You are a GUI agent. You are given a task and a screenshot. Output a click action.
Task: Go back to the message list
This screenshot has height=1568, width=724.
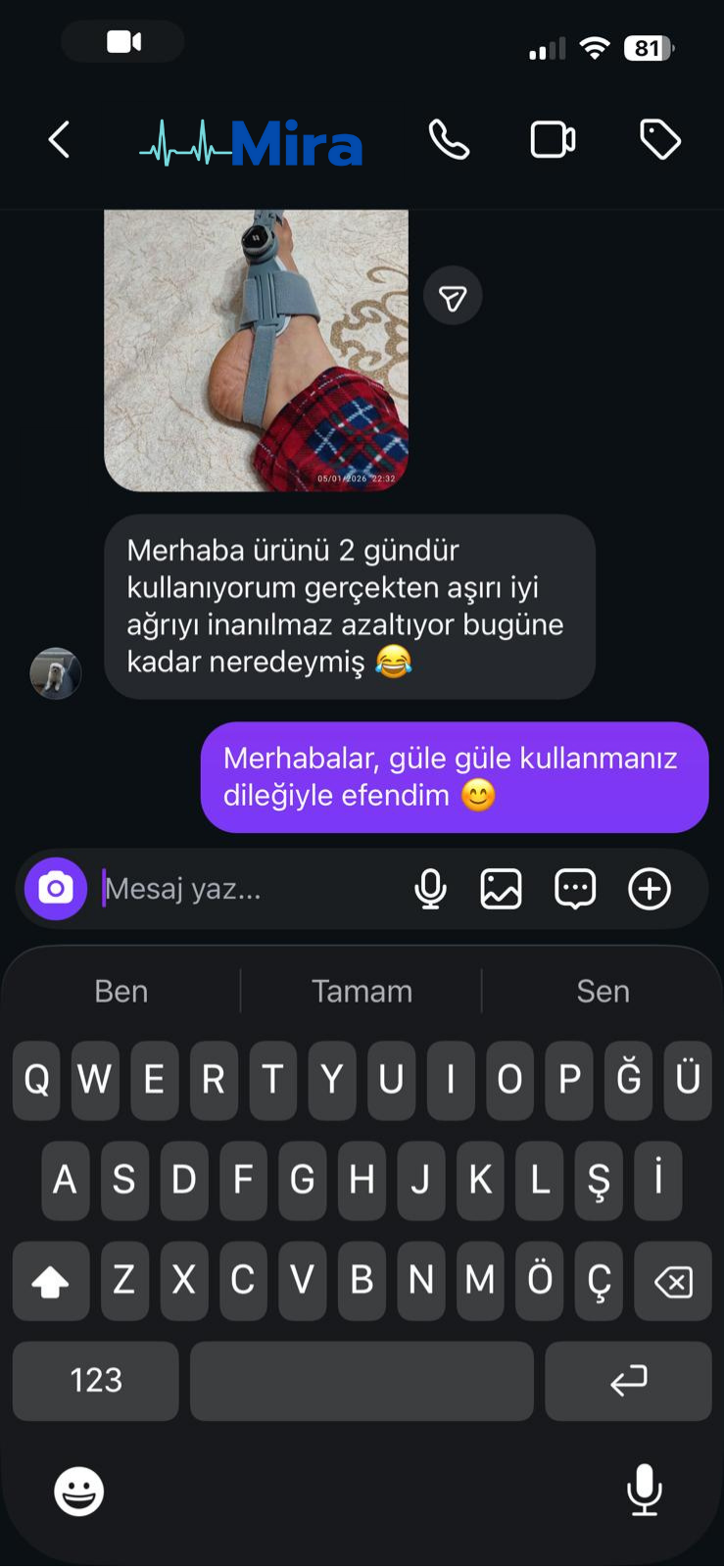[60, 140]
